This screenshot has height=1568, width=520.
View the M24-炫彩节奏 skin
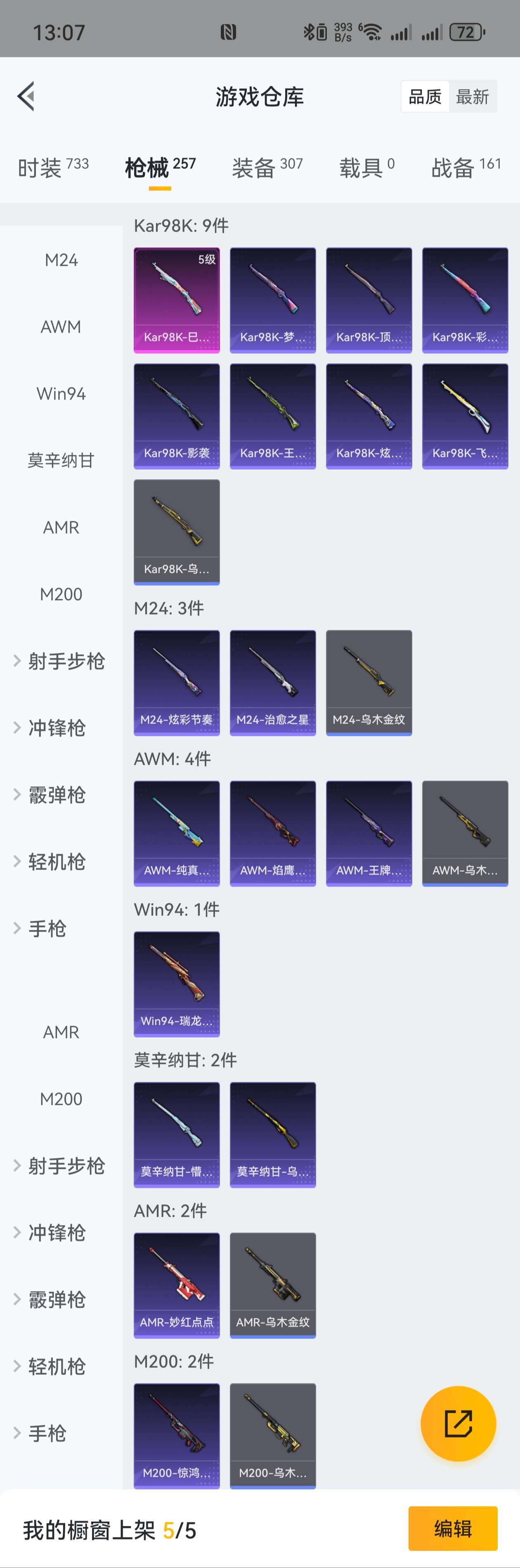pyautogui.click(x=177, y=682)
